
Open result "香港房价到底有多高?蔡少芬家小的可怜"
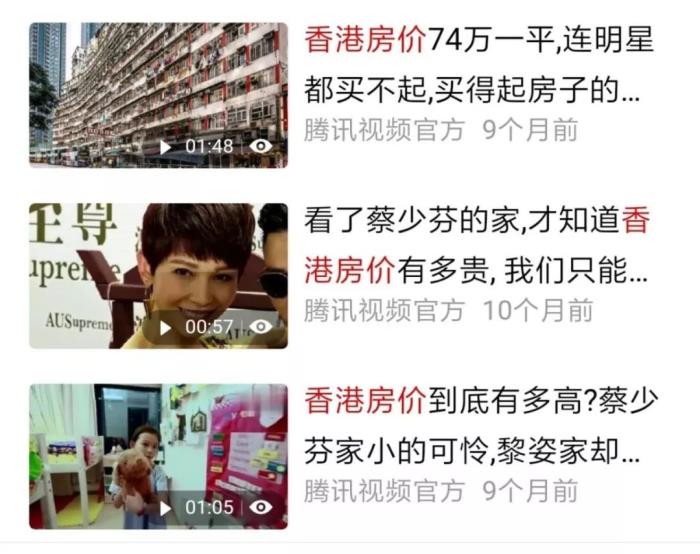click(x=480, y=429)
